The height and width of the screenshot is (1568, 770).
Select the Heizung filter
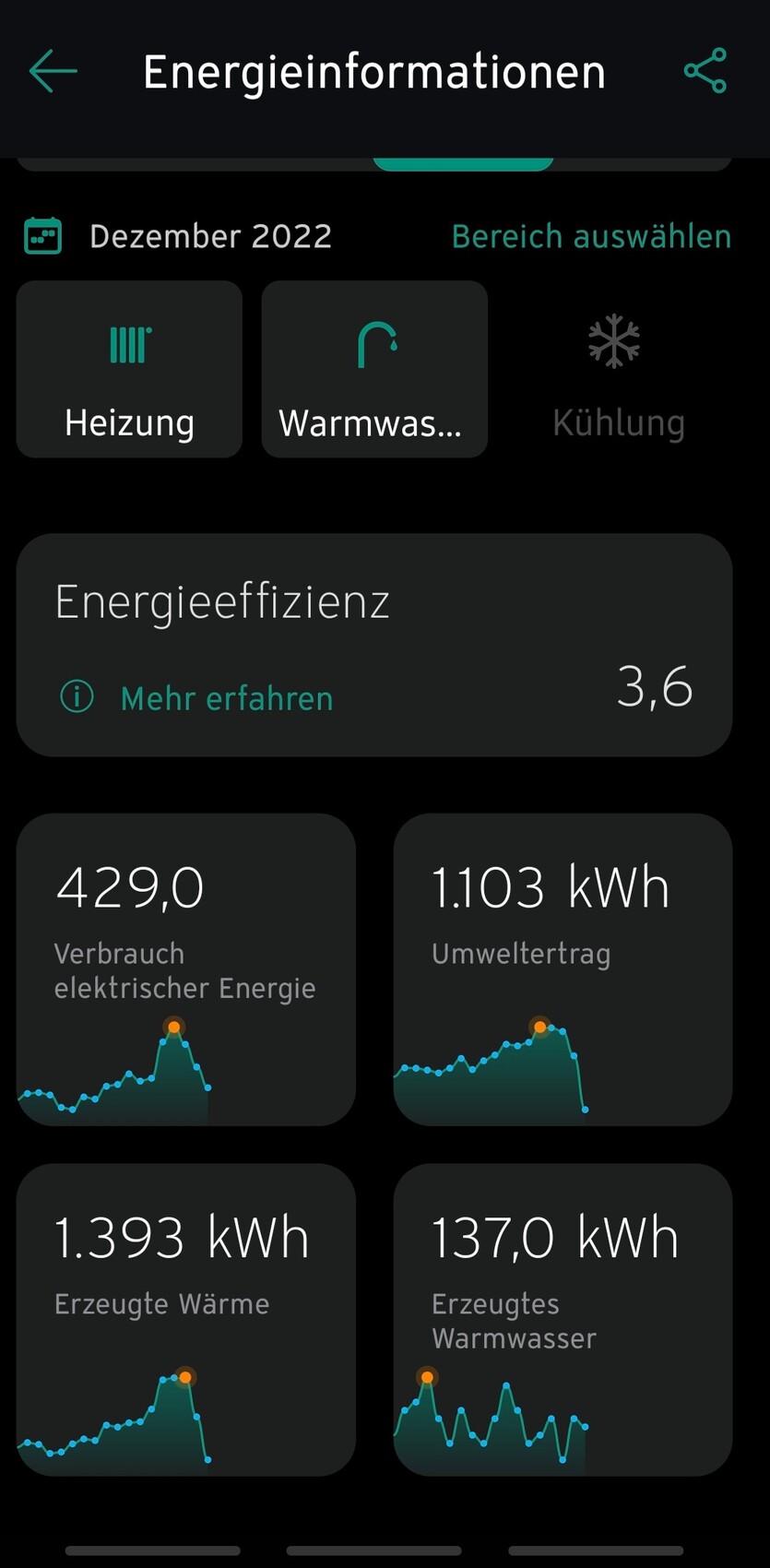coord(130,370)
